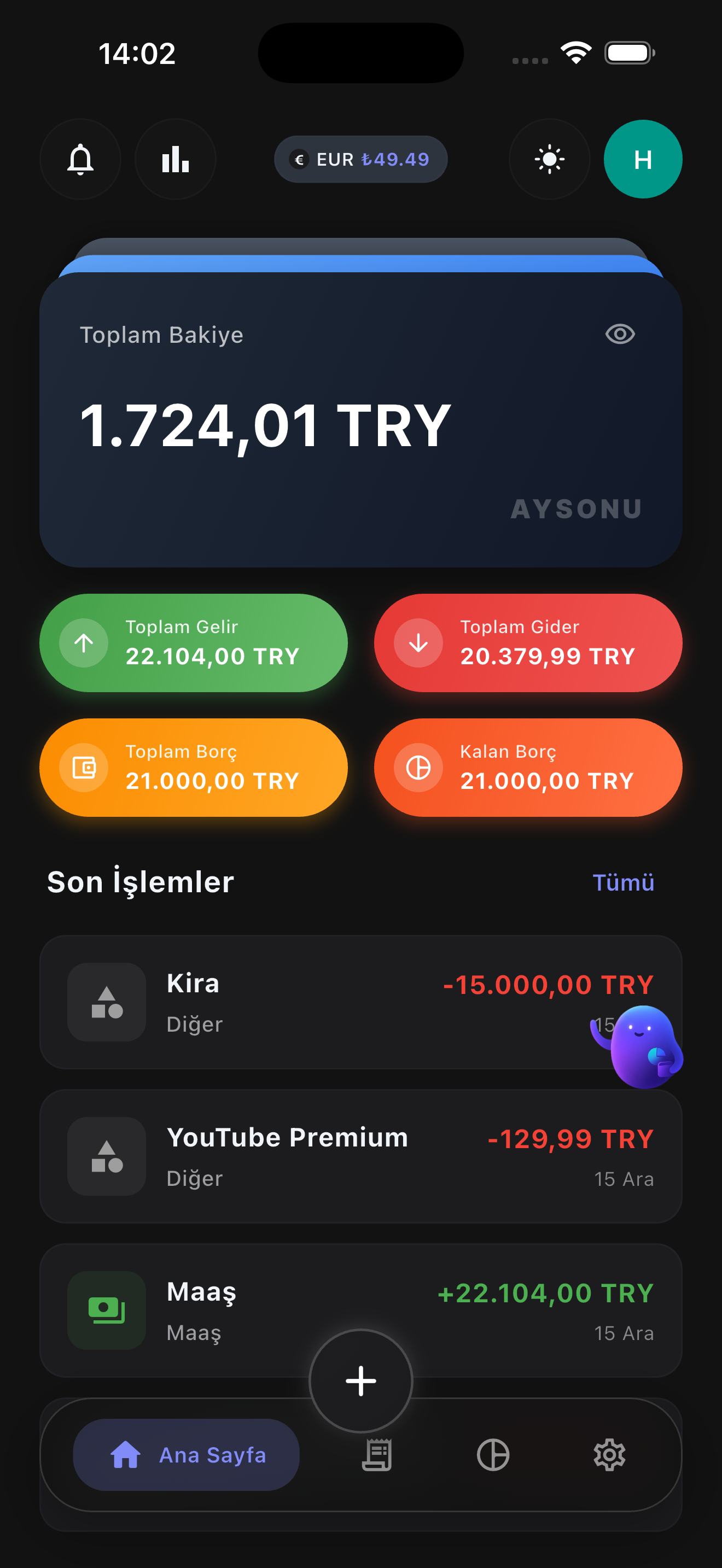
Task: Switch app theme with the sun icon
Action: (x=549, y=159)
